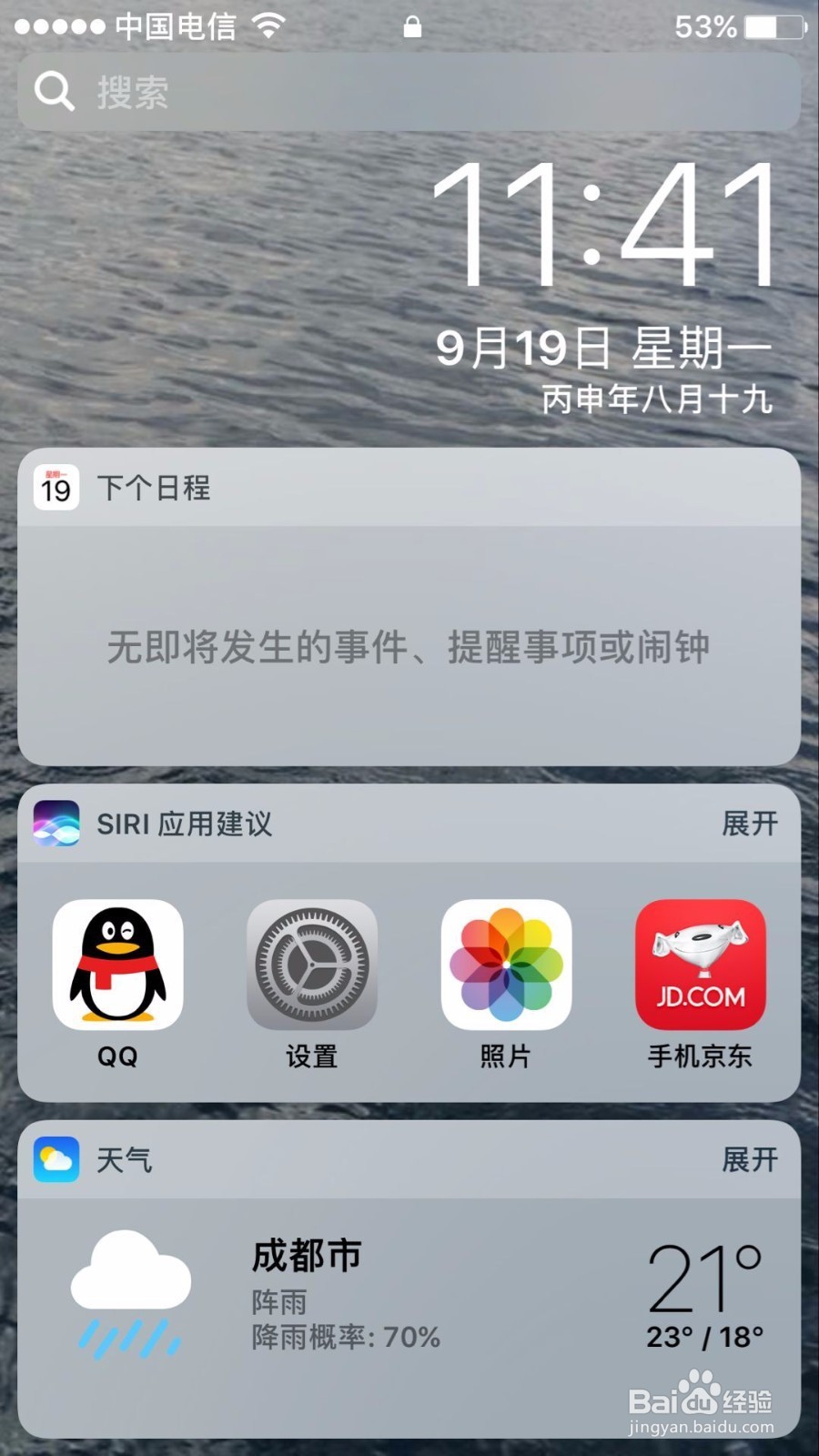
Task: Open the calendar icon showing 19
Action: pos(56,488)
